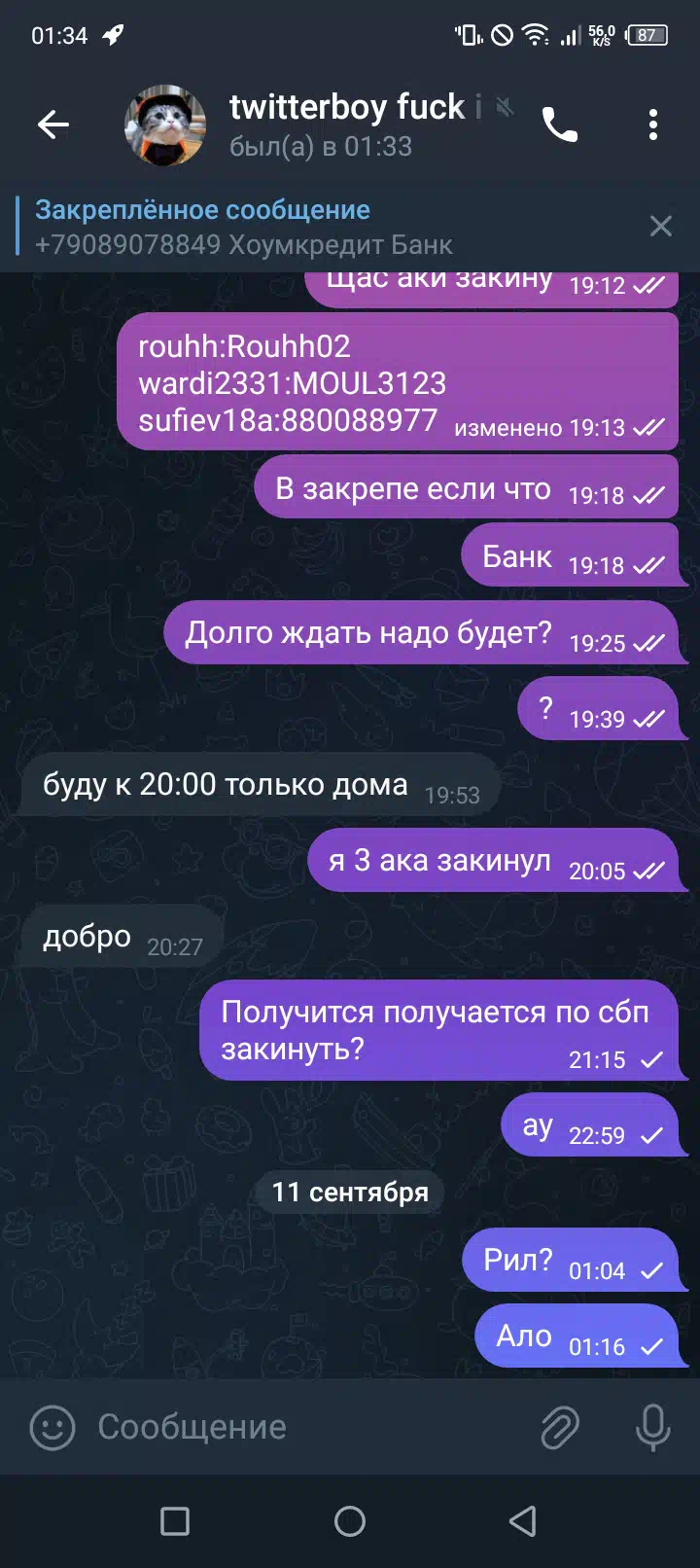Go back to the chat list
The width and height of the screenshot is (700, 1568).
click(53, 125)
